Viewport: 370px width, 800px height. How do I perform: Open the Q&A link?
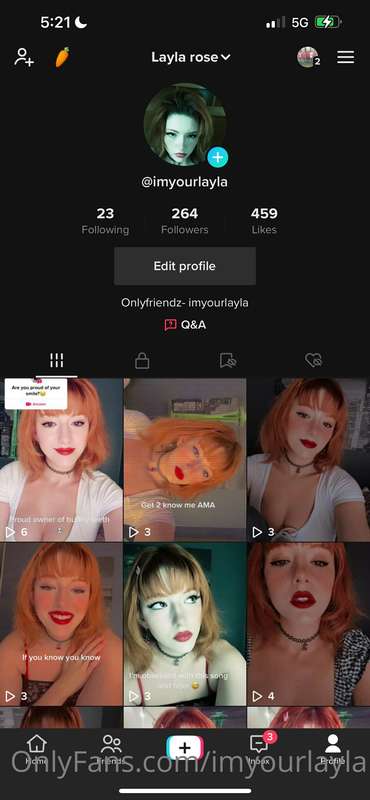pyautogui.click(x=185, y=324)
